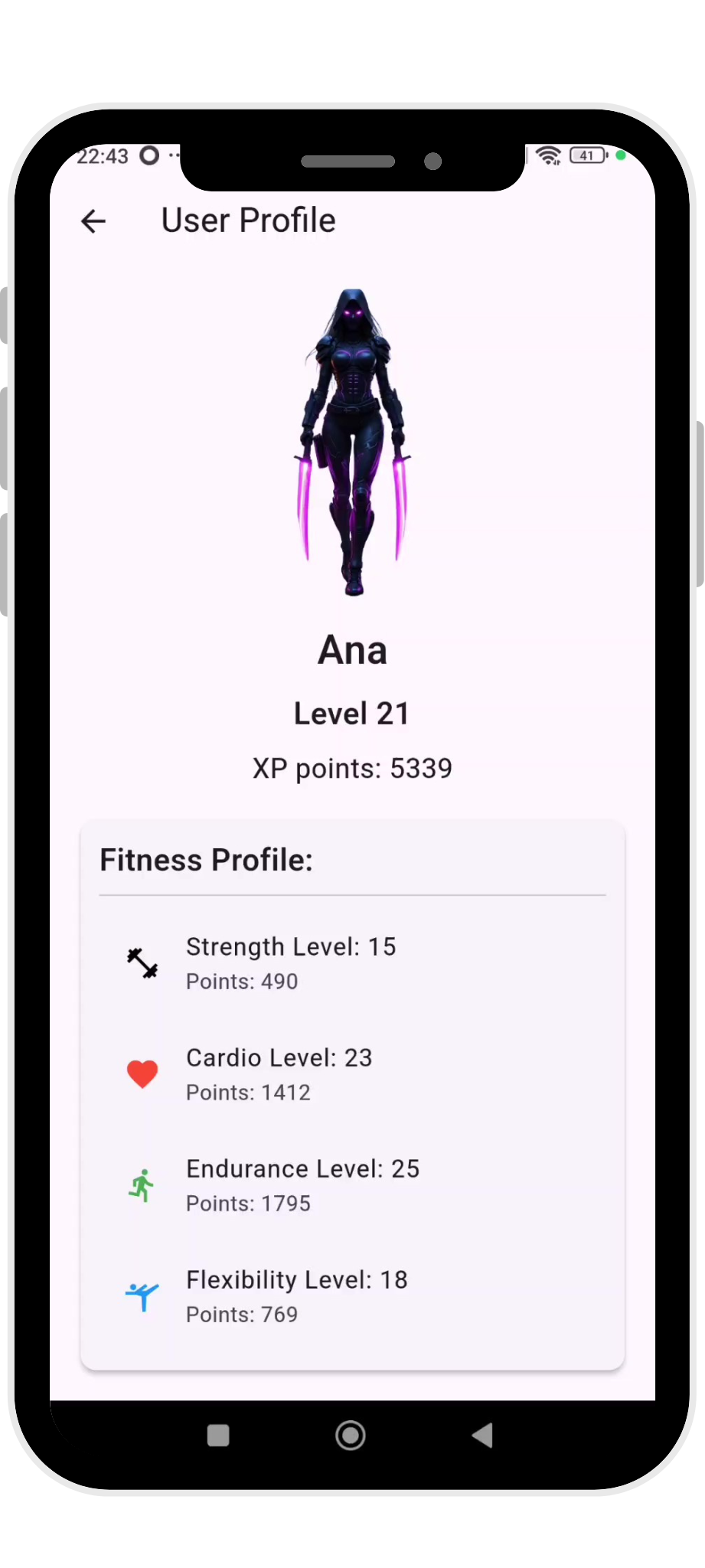This screenshot has width=705, height=1568.
Task: Open recent apps with the square button
Action: pos(218,1436)
